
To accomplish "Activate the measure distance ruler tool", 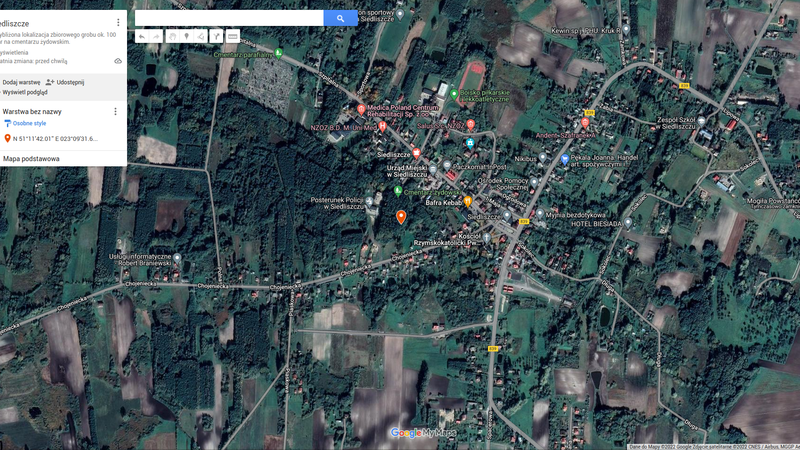I will point(233,37).
